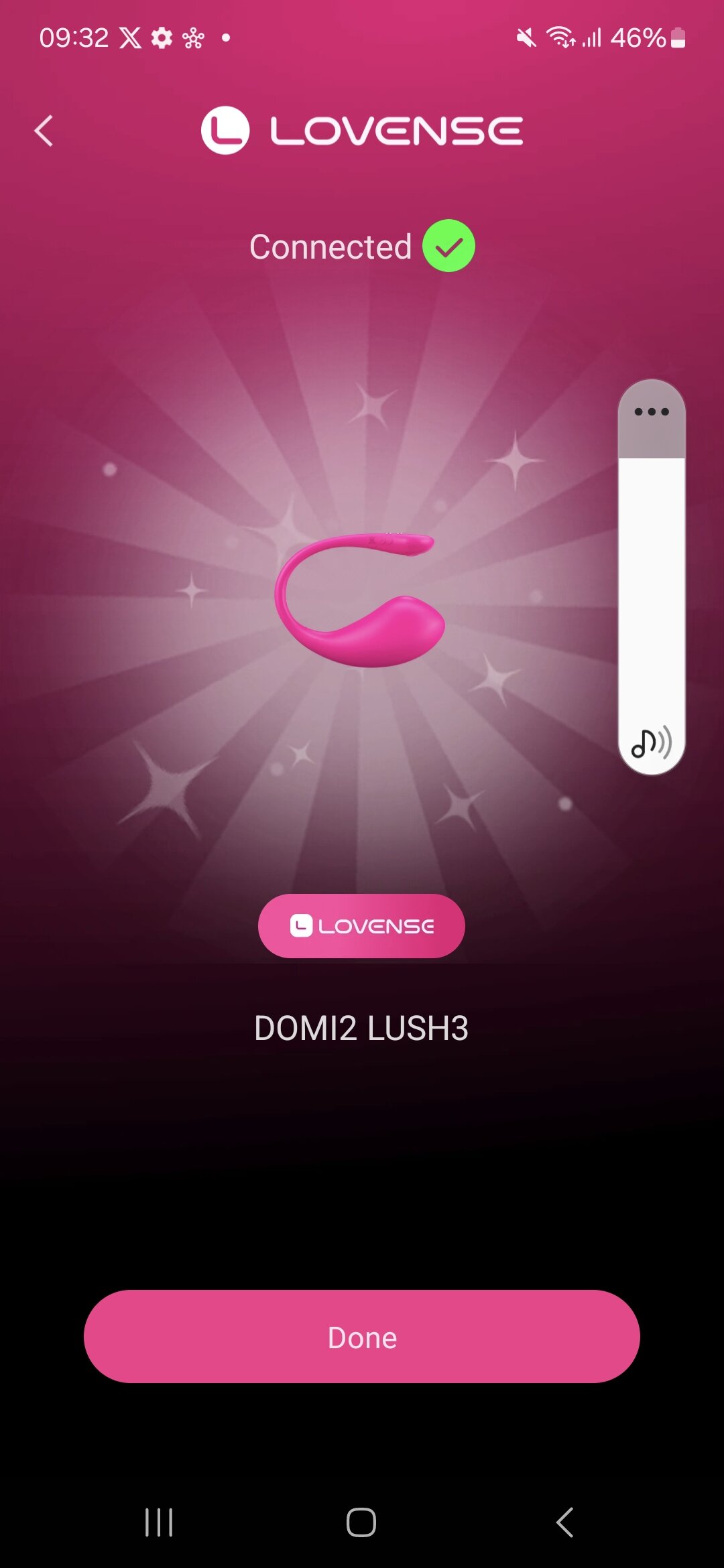Tap the pink Lovense pill button
The image size is (724, 1568).
[361, 926]
